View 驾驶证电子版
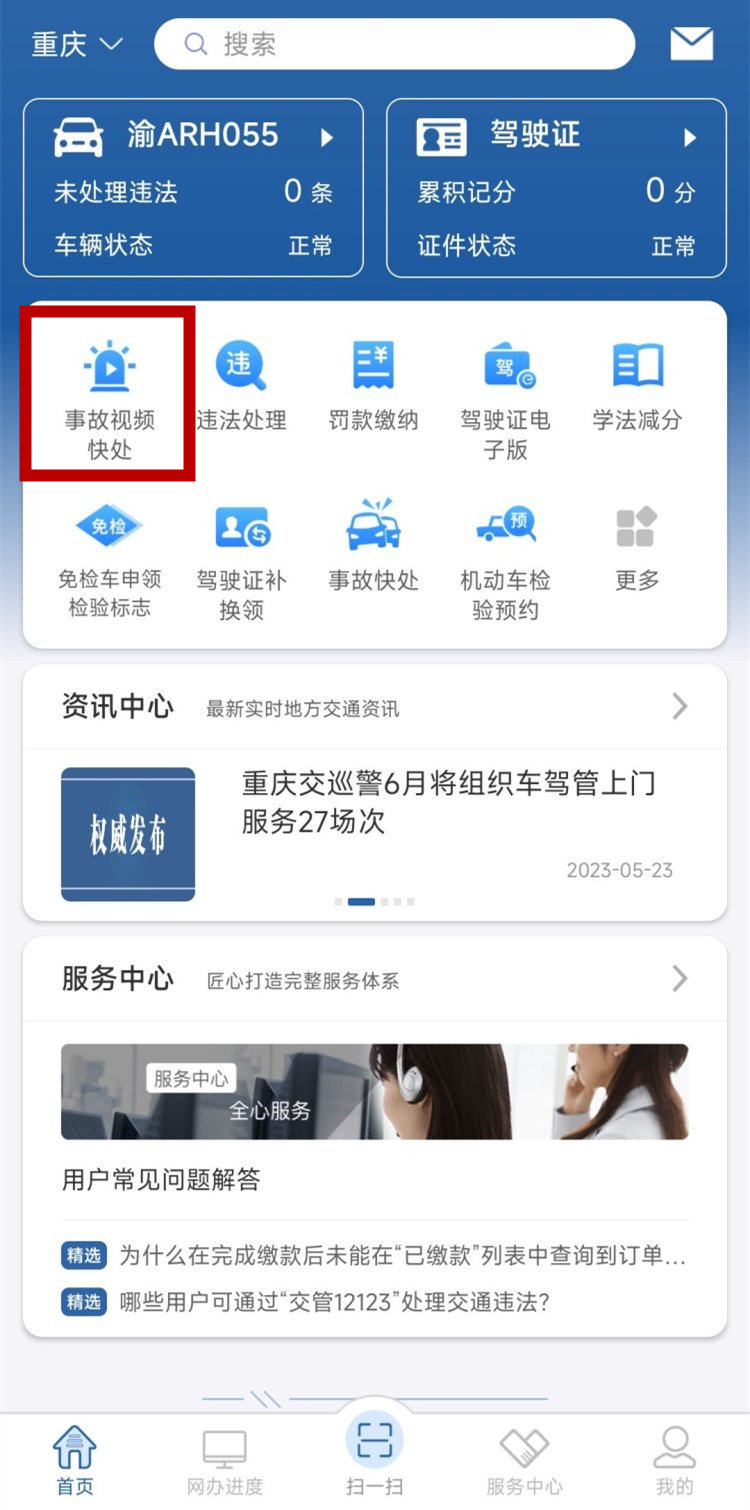 [505, 396]
